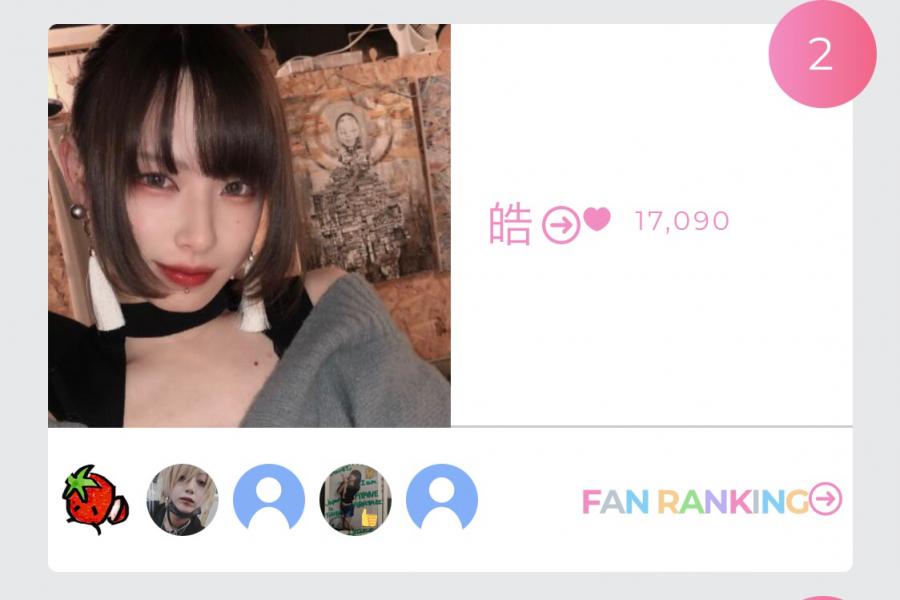The image size is (900, 600).
Task: Open the FAN RANKING link
Action: point(711,500)
